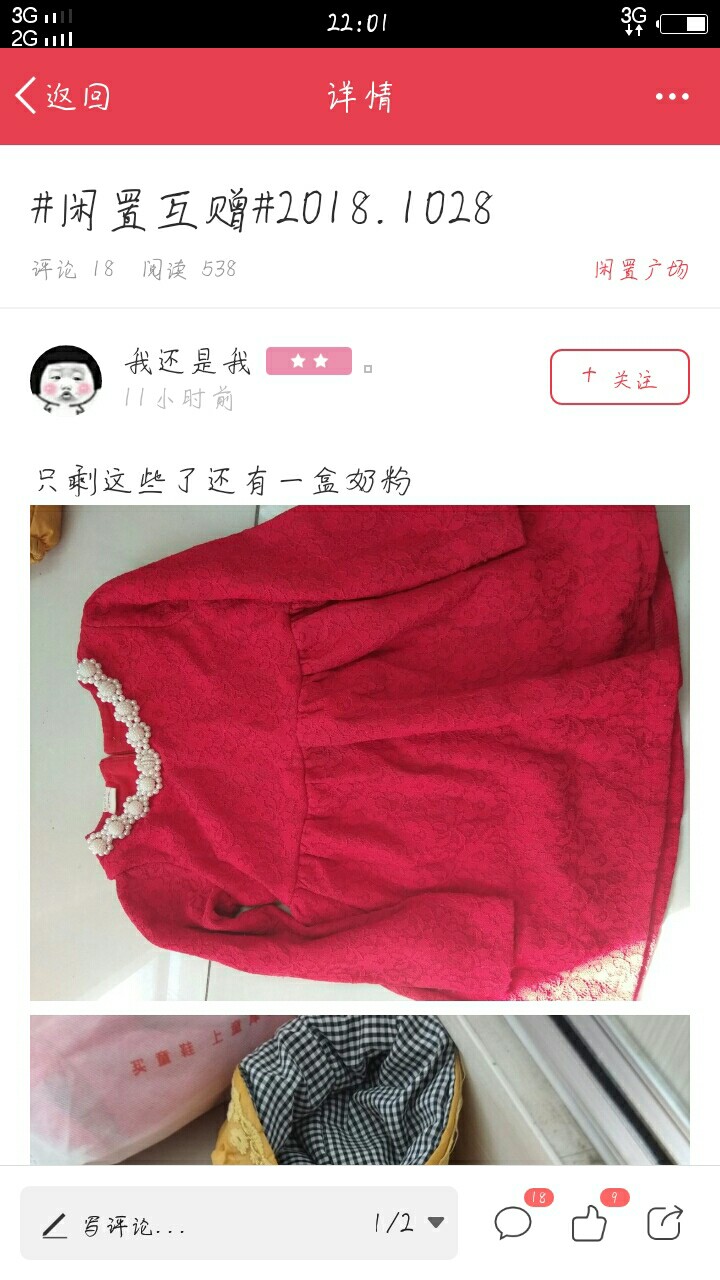Viewport: 720px width, 1280px height.
Task: View the red lace top photo
Action: pos(360,753)
